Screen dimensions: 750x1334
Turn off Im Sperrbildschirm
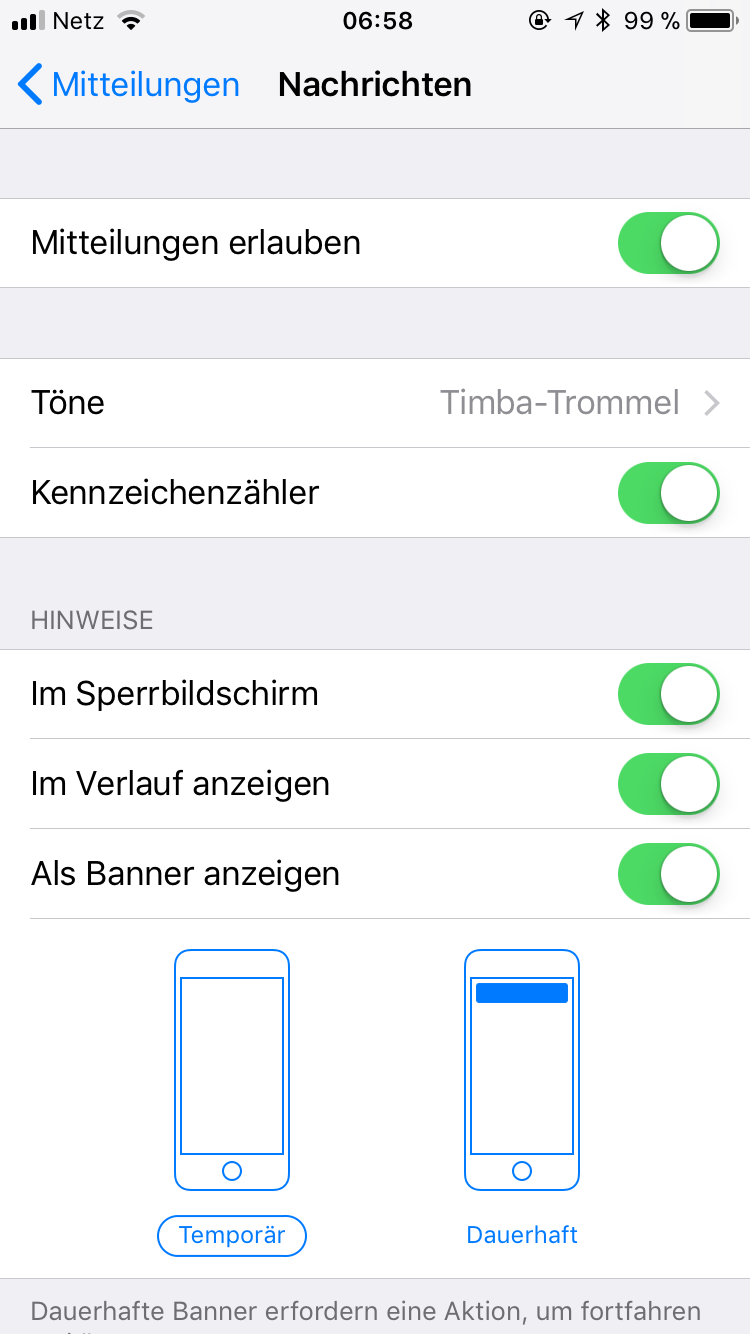point(669,694)
